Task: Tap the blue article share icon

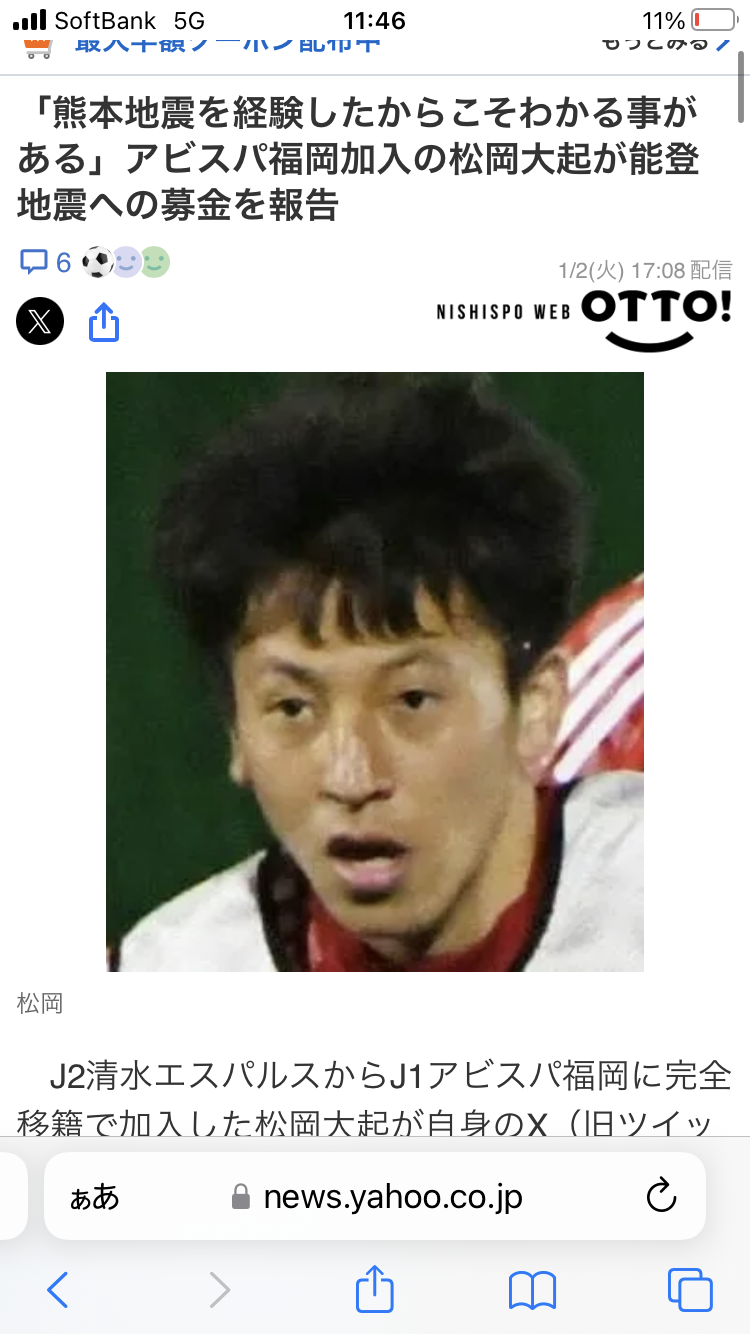Action: tap(104, 321)
